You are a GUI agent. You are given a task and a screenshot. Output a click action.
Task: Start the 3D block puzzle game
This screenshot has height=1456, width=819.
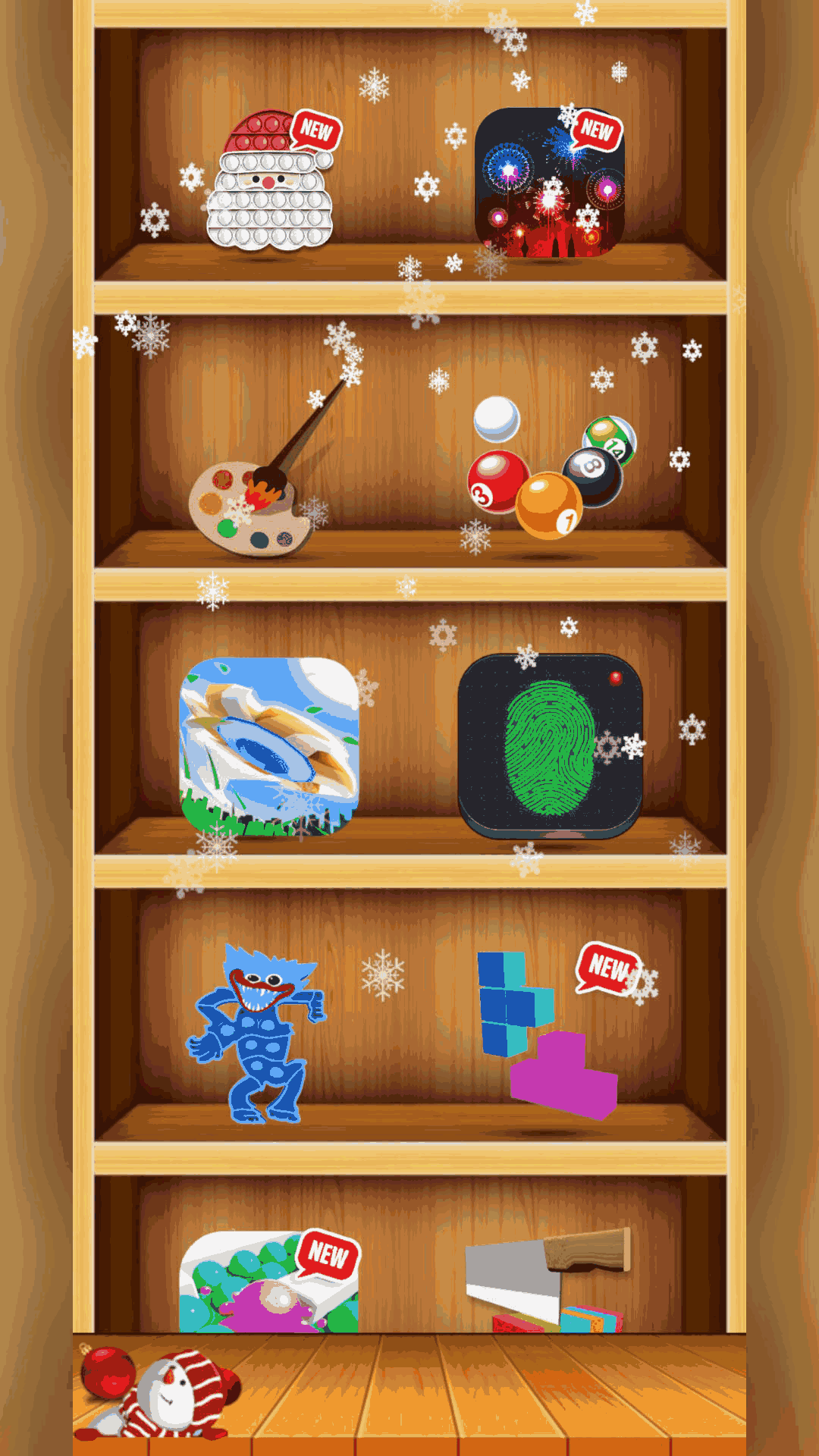click(546, 1035)
